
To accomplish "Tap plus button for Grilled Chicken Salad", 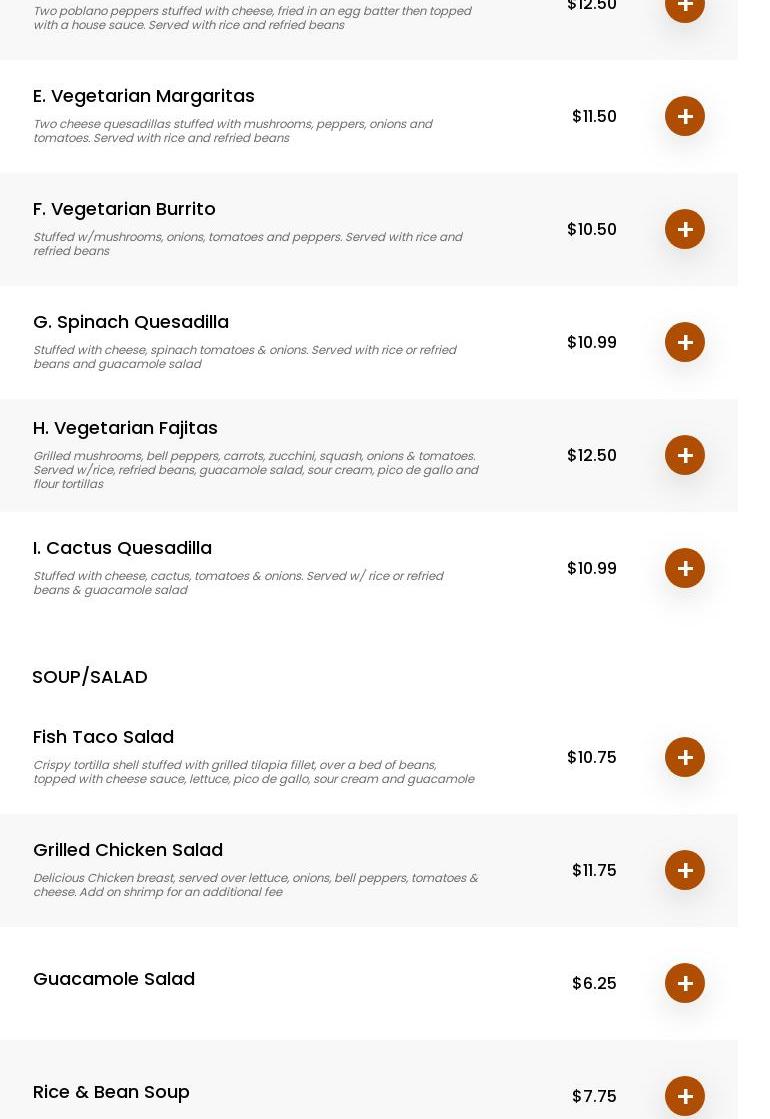I will (685, 870).
